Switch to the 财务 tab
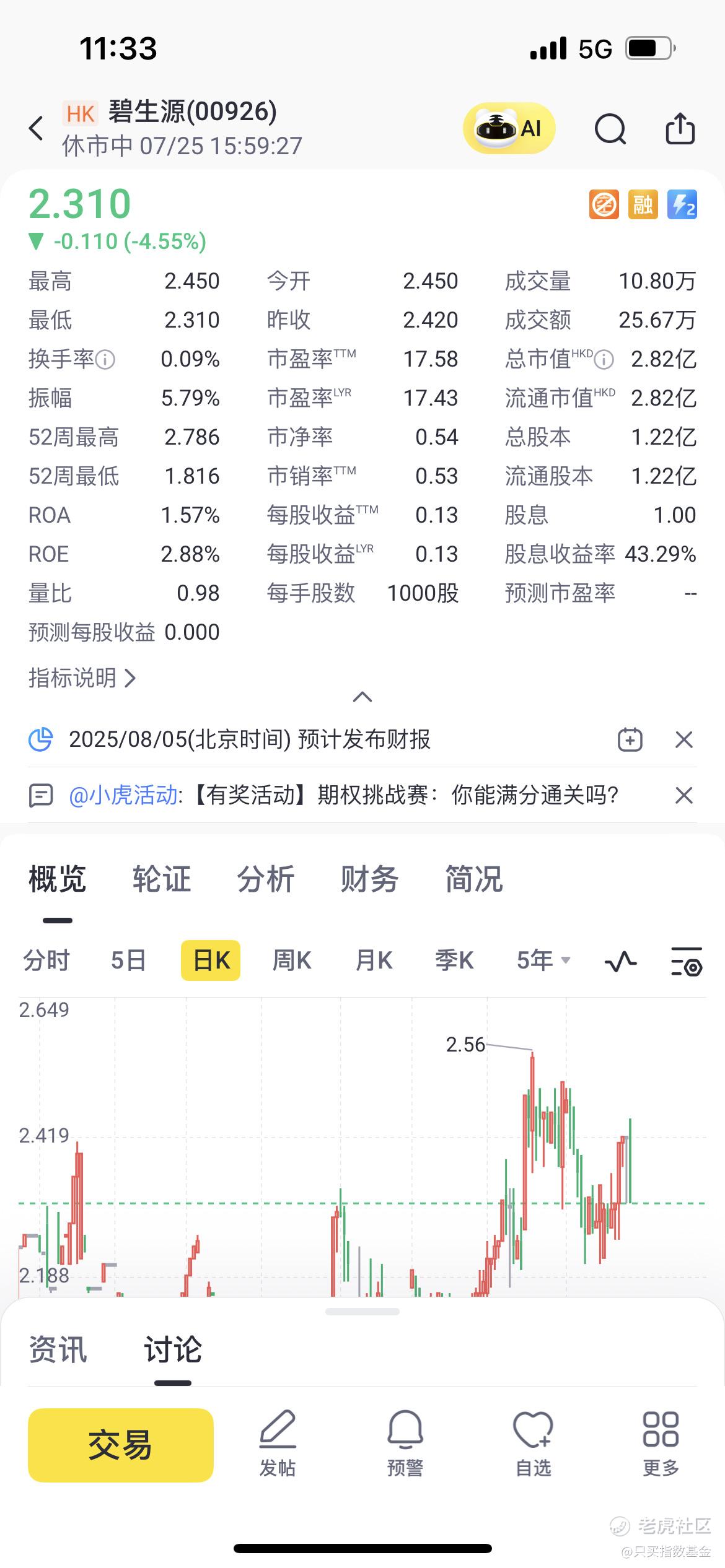 pyautogui.click(x=369, y=879)
